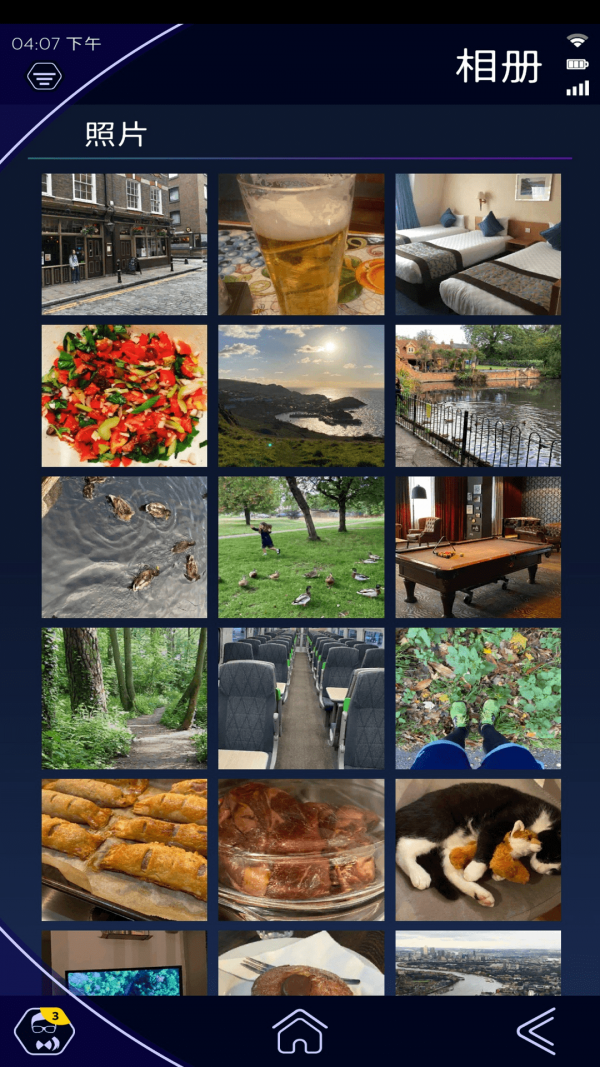View the pond with iron fence photo
Image resolution: width=600 pixels, height=1067 pixels.
tap(478, 395)
